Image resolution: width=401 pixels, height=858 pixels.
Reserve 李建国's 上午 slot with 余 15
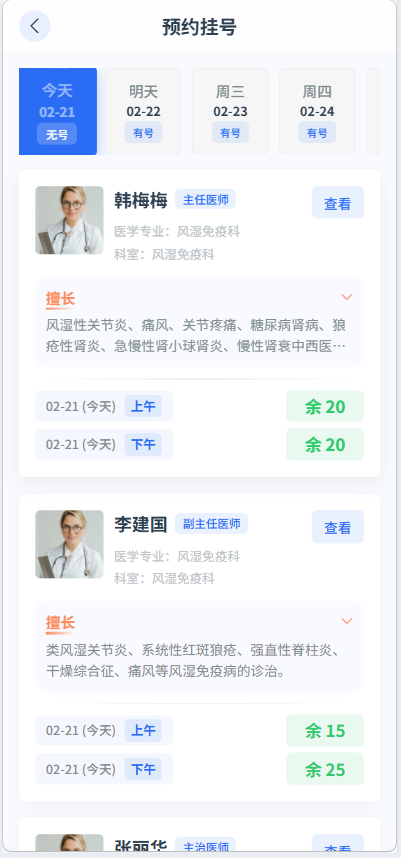coord(325,731)
